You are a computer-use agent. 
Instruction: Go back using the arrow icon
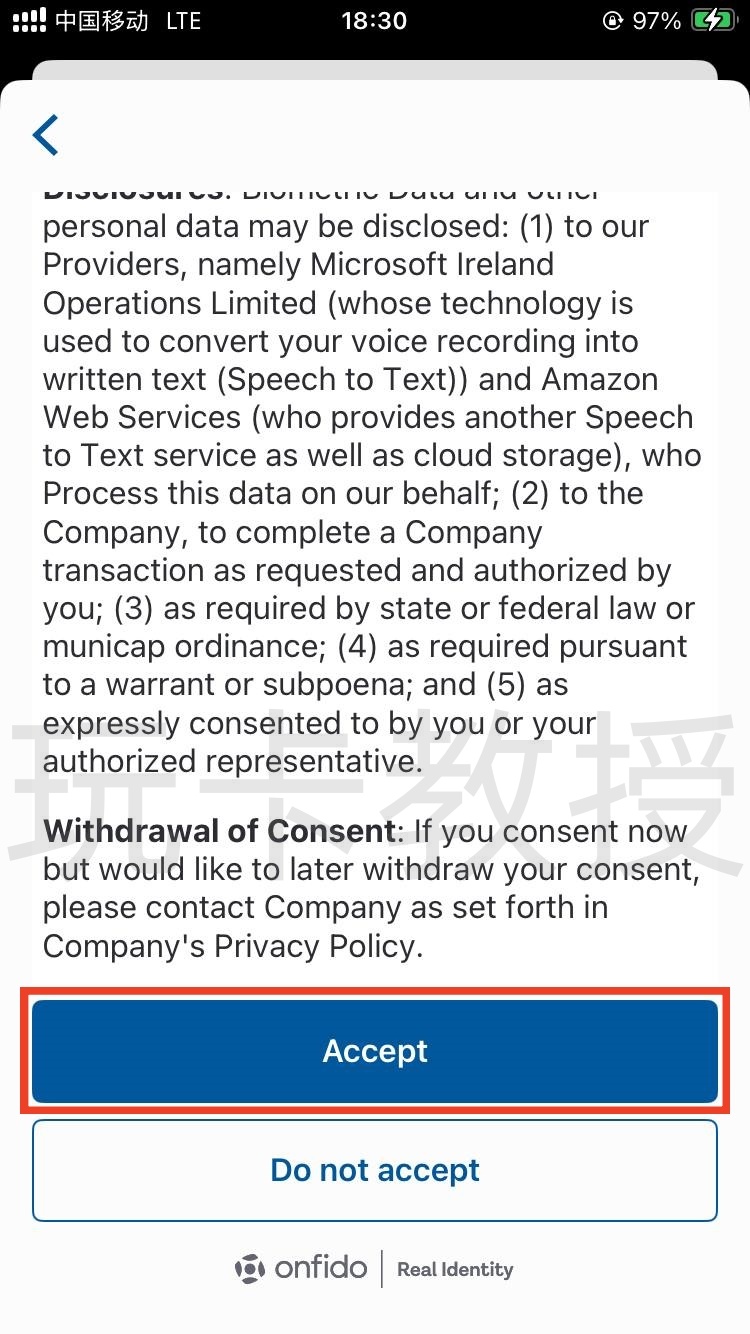(x=46, y=135)
